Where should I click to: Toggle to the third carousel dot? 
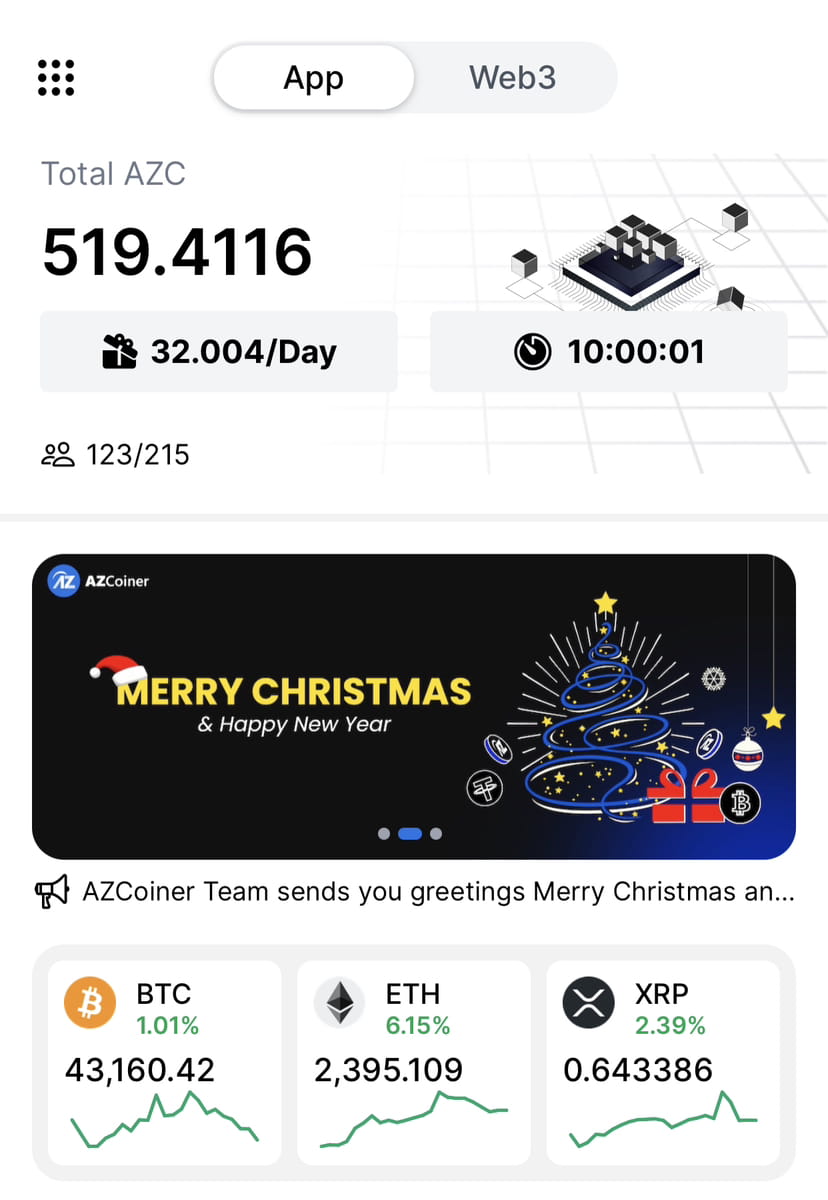click(435, 833)
